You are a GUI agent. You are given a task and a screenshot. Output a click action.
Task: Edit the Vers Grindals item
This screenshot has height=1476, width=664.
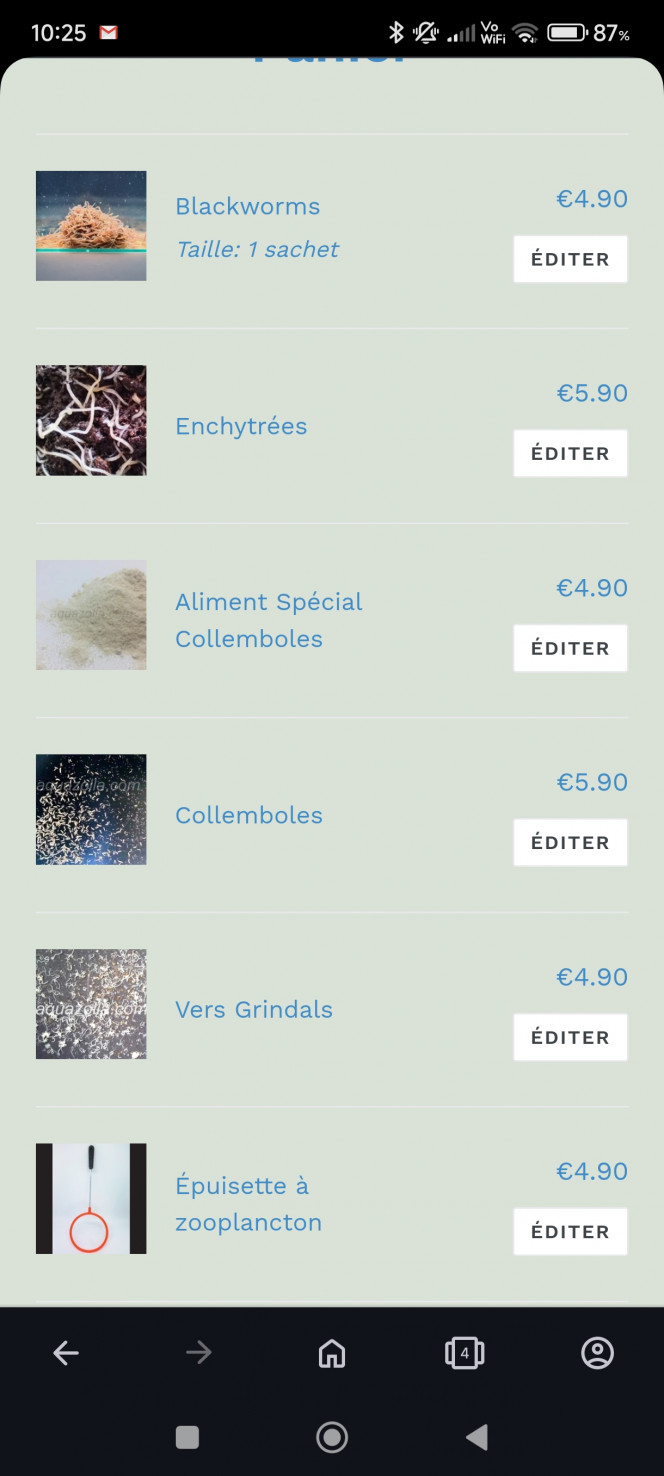[570, 1037]
